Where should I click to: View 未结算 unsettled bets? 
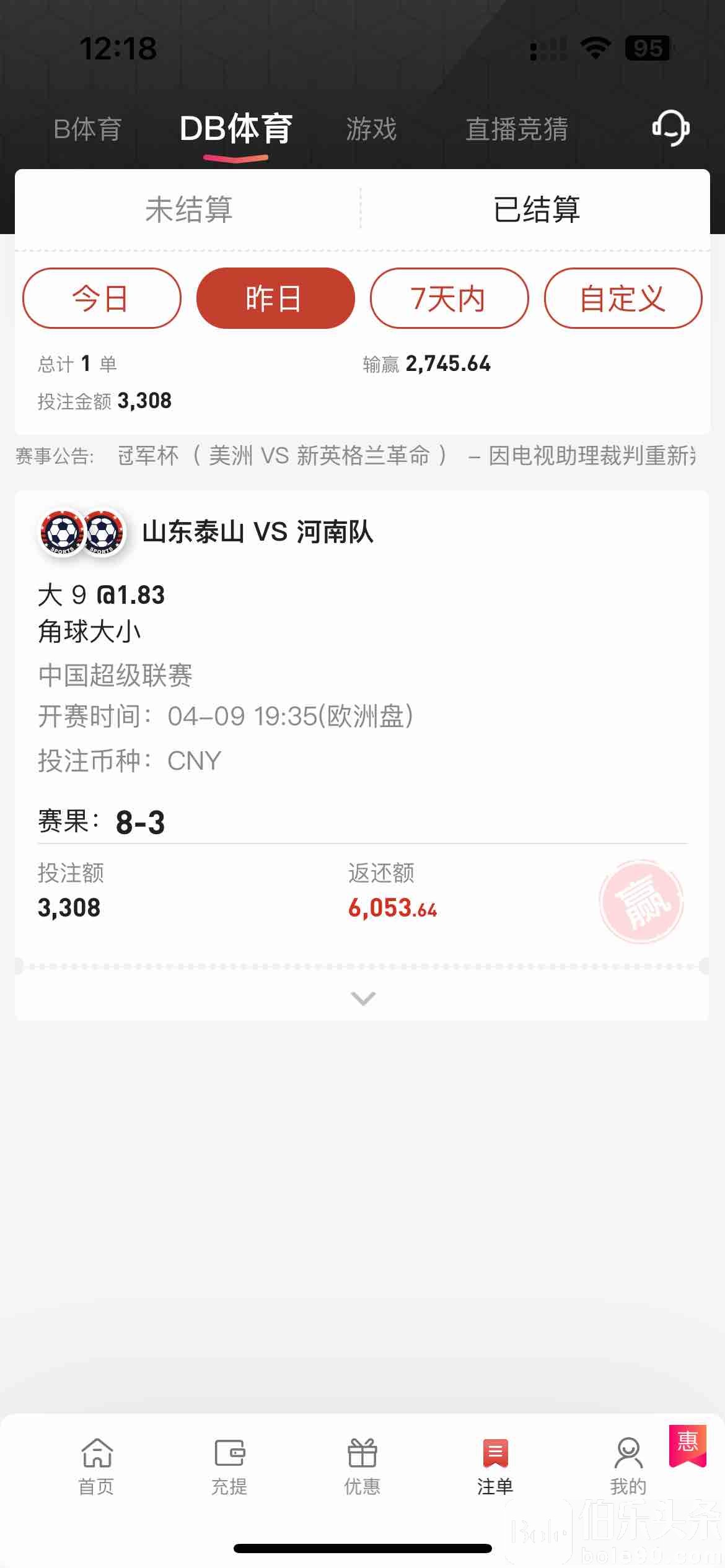(x=188, y=209)
